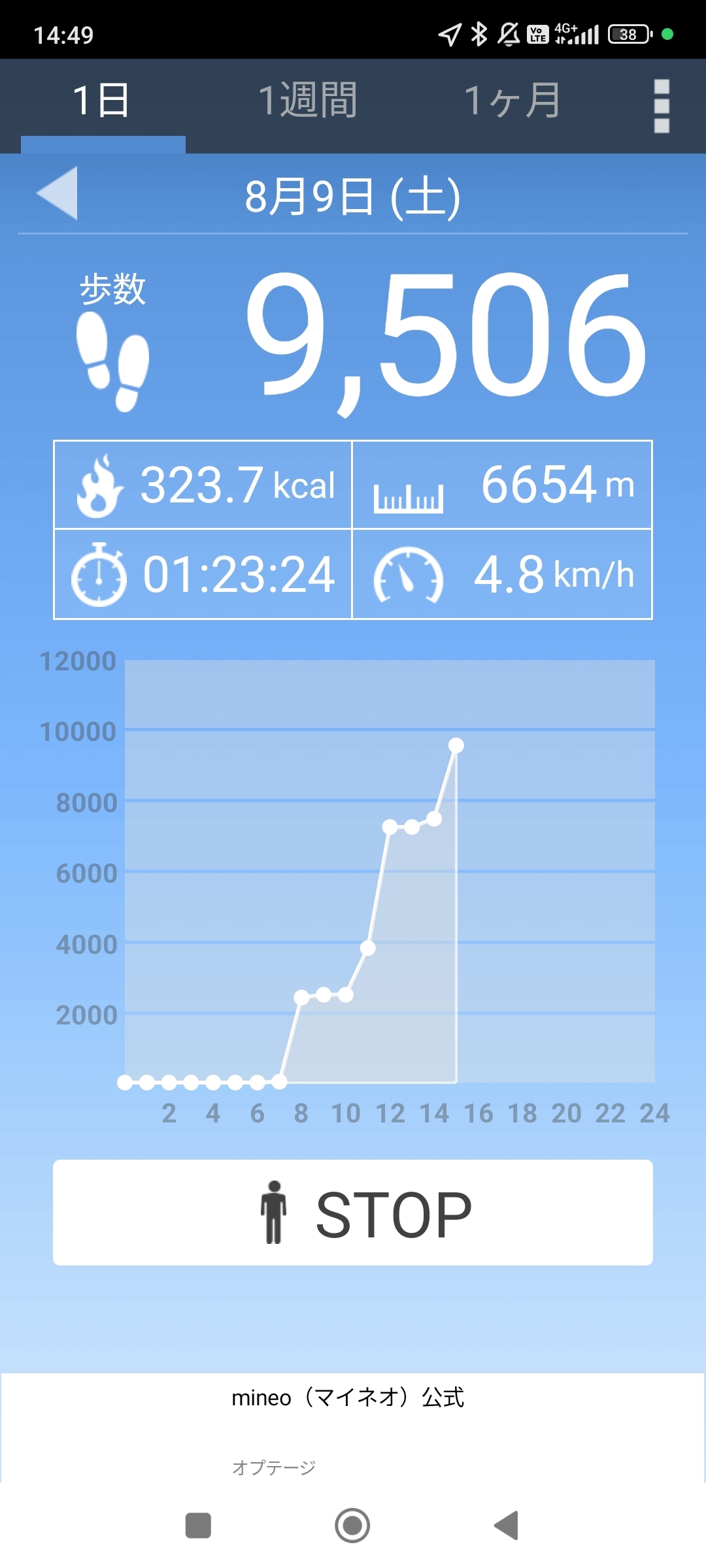
Task: Go back with the system back button
Action: 506,1526
